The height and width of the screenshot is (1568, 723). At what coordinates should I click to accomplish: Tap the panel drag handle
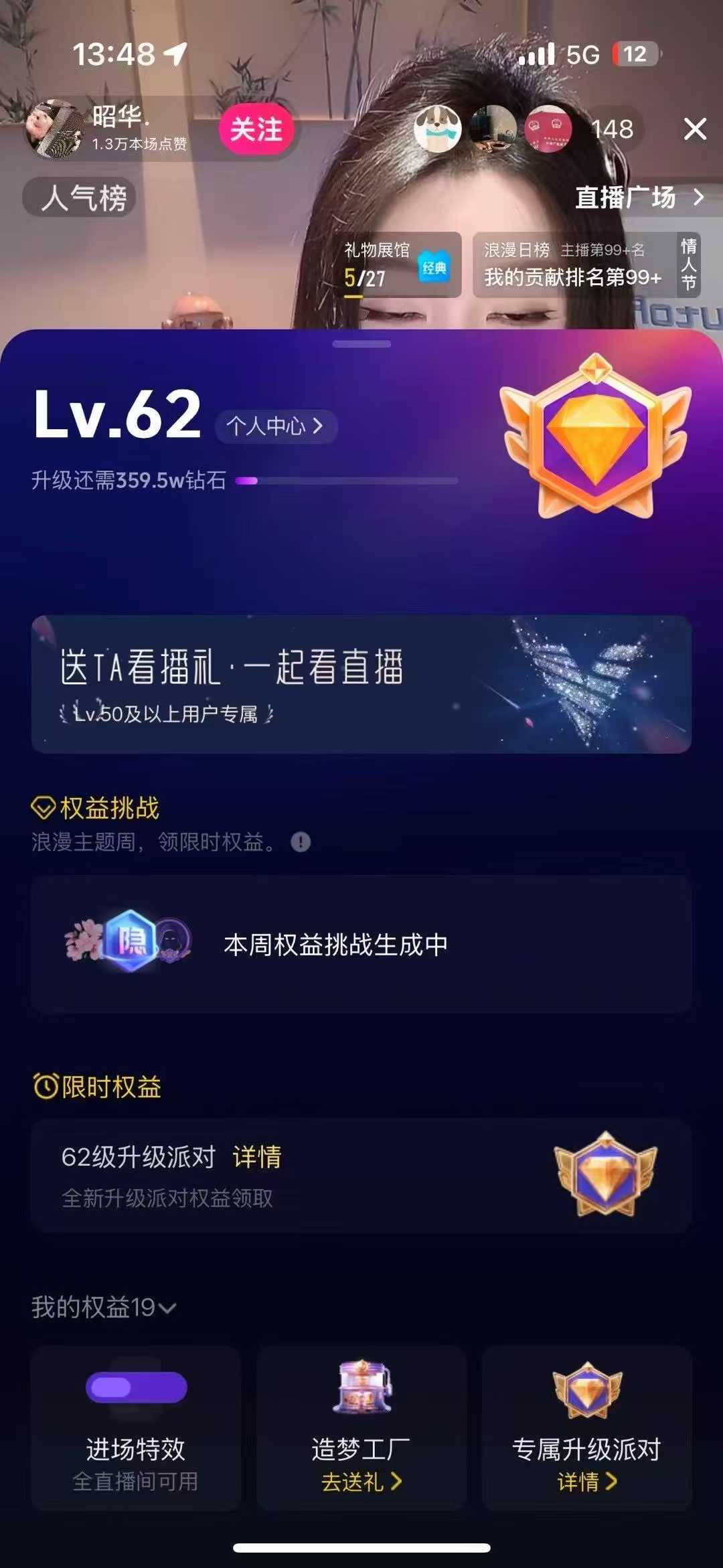point(361,344)
